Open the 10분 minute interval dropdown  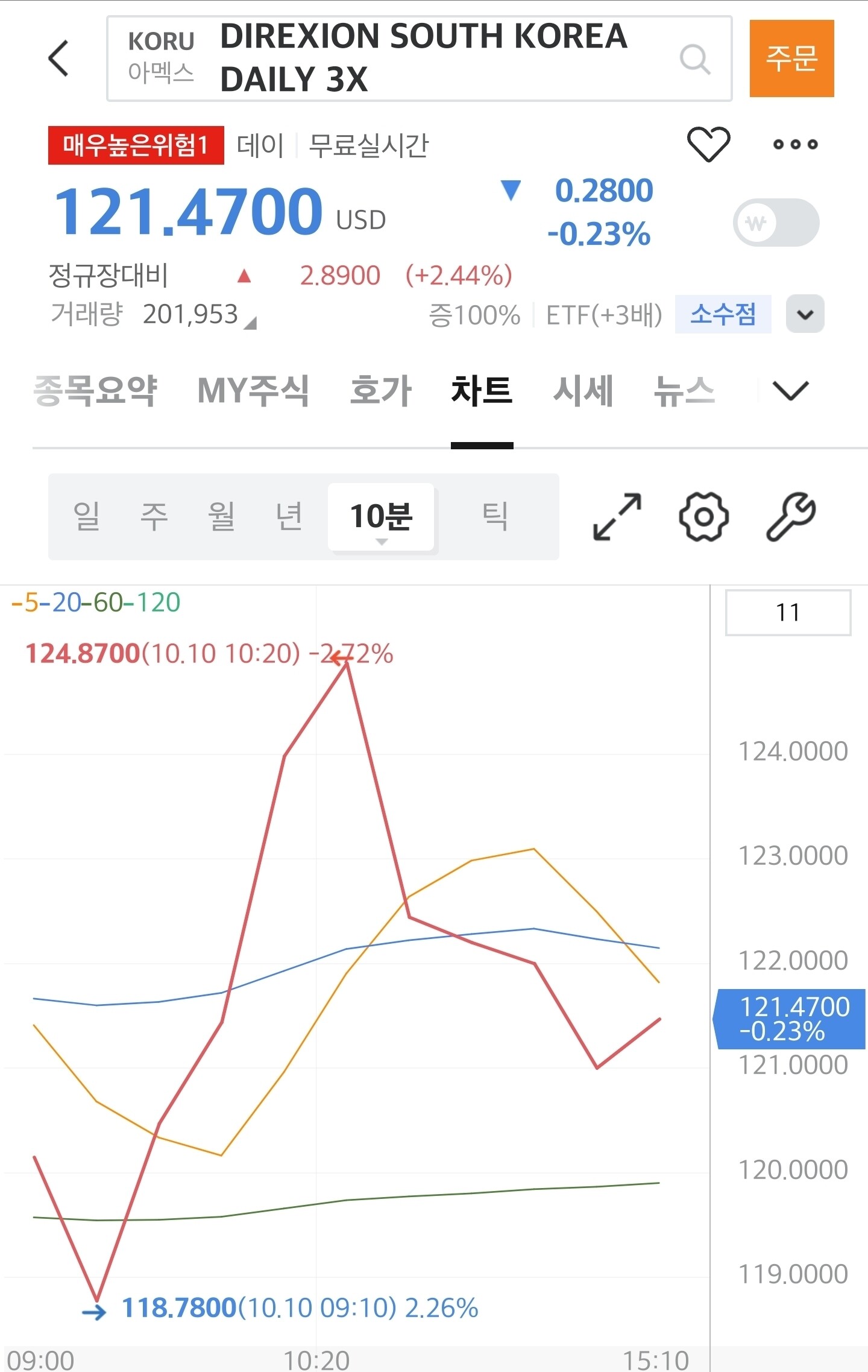pos(381,517)
